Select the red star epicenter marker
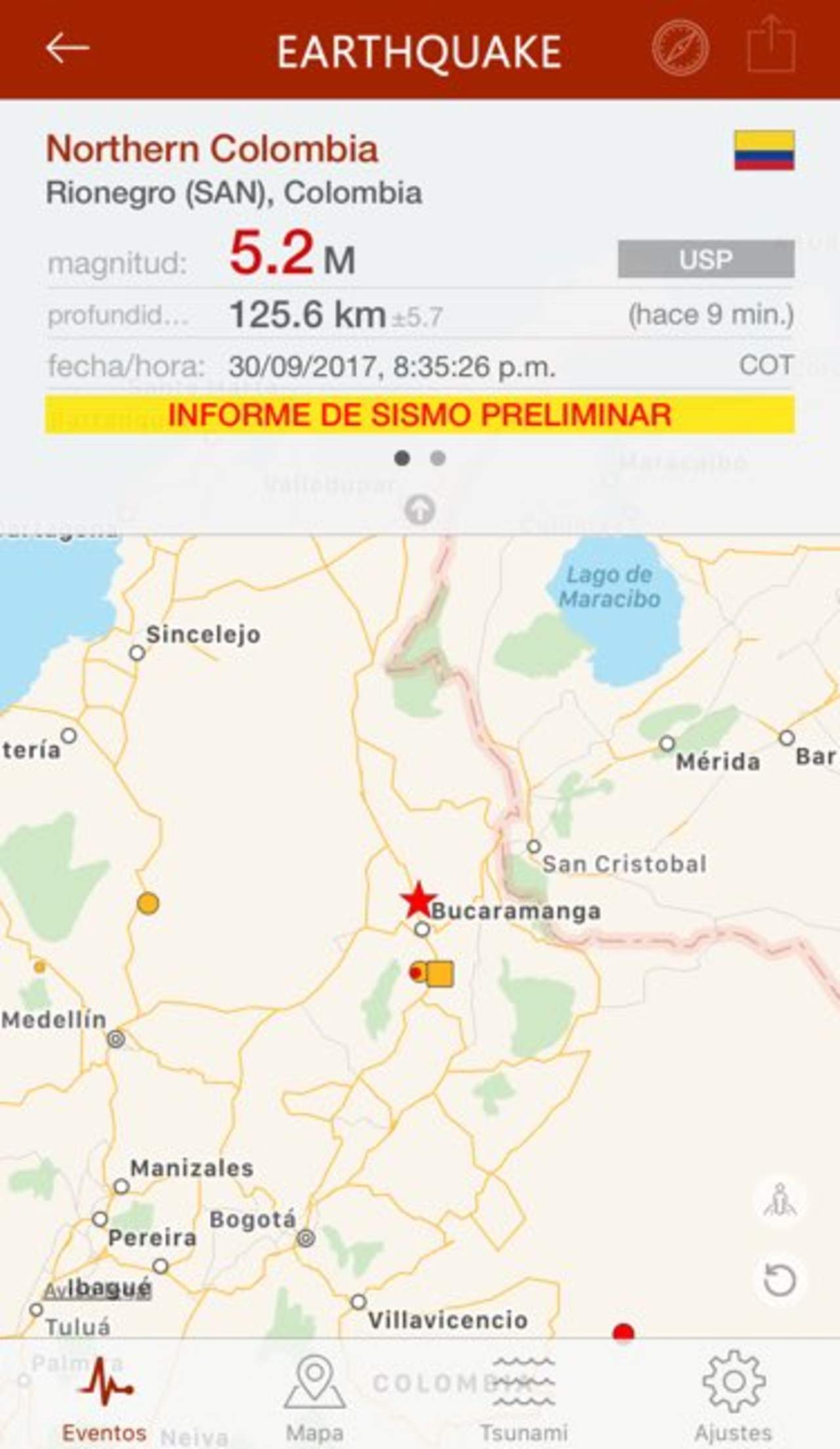Screen dimensions: 840x1449 tap(418, 901)
